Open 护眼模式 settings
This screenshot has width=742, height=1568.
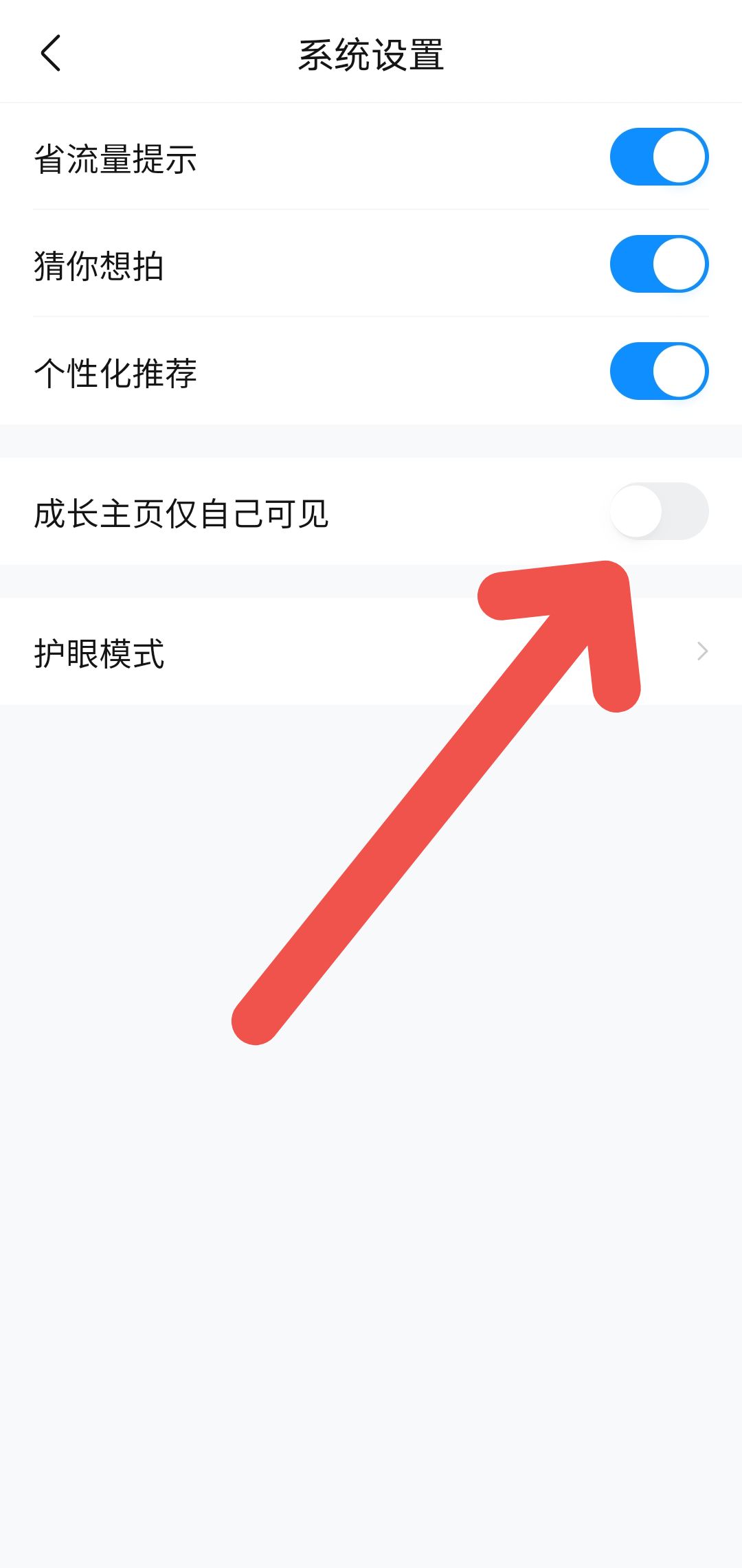tap(371, 651)
